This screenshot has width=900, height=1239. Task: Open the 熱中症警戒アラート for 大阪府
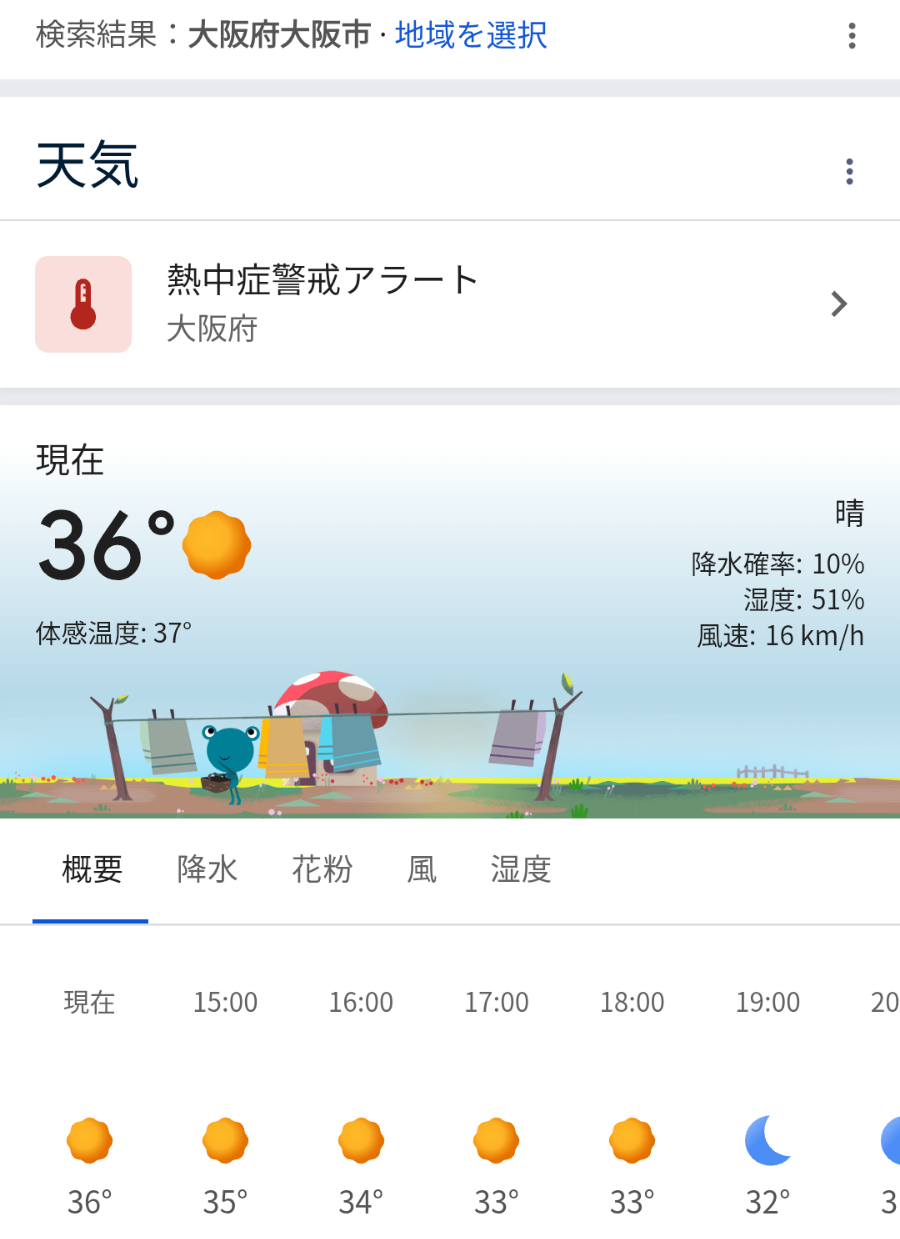click(449, 304)
